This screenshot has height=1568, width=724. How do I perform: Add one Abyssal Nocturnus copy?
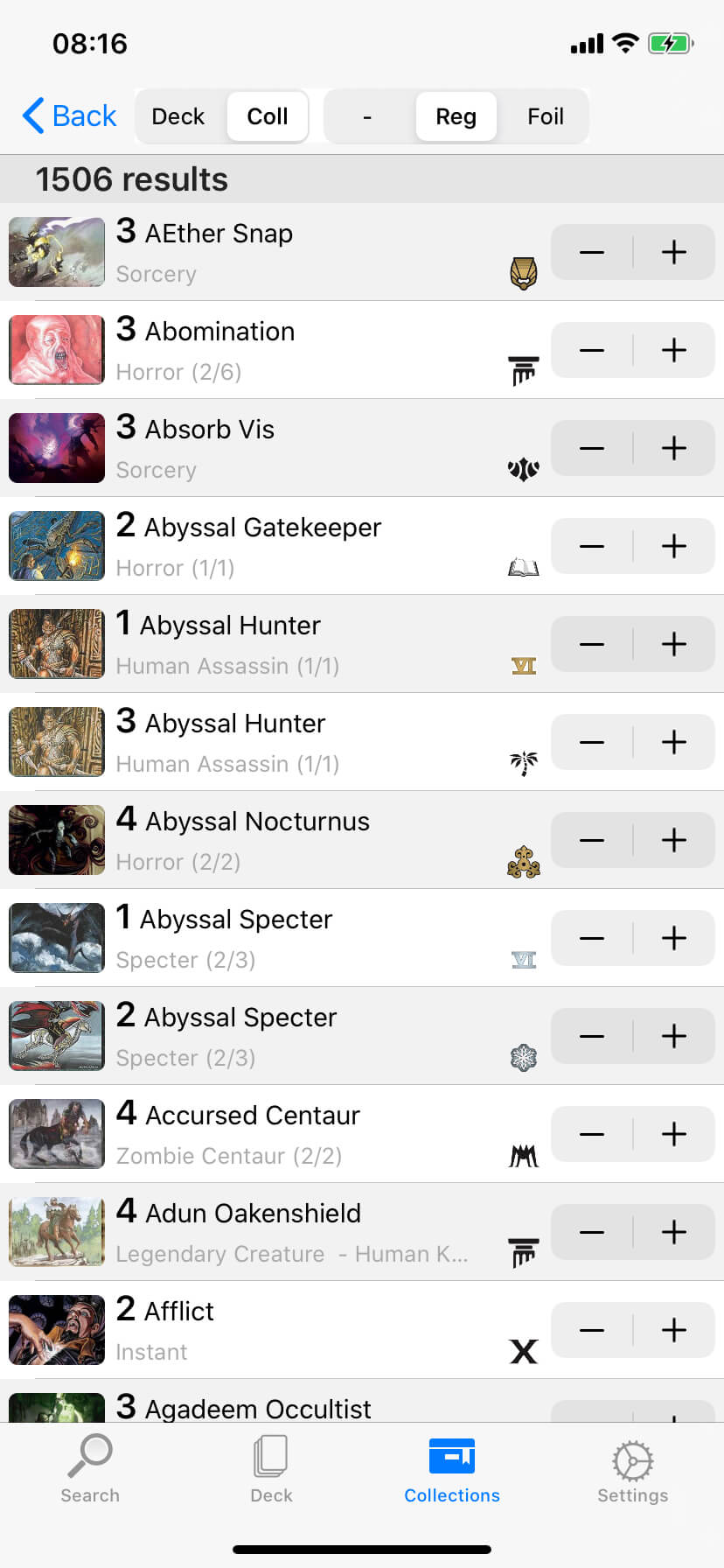tap(673, 841)
